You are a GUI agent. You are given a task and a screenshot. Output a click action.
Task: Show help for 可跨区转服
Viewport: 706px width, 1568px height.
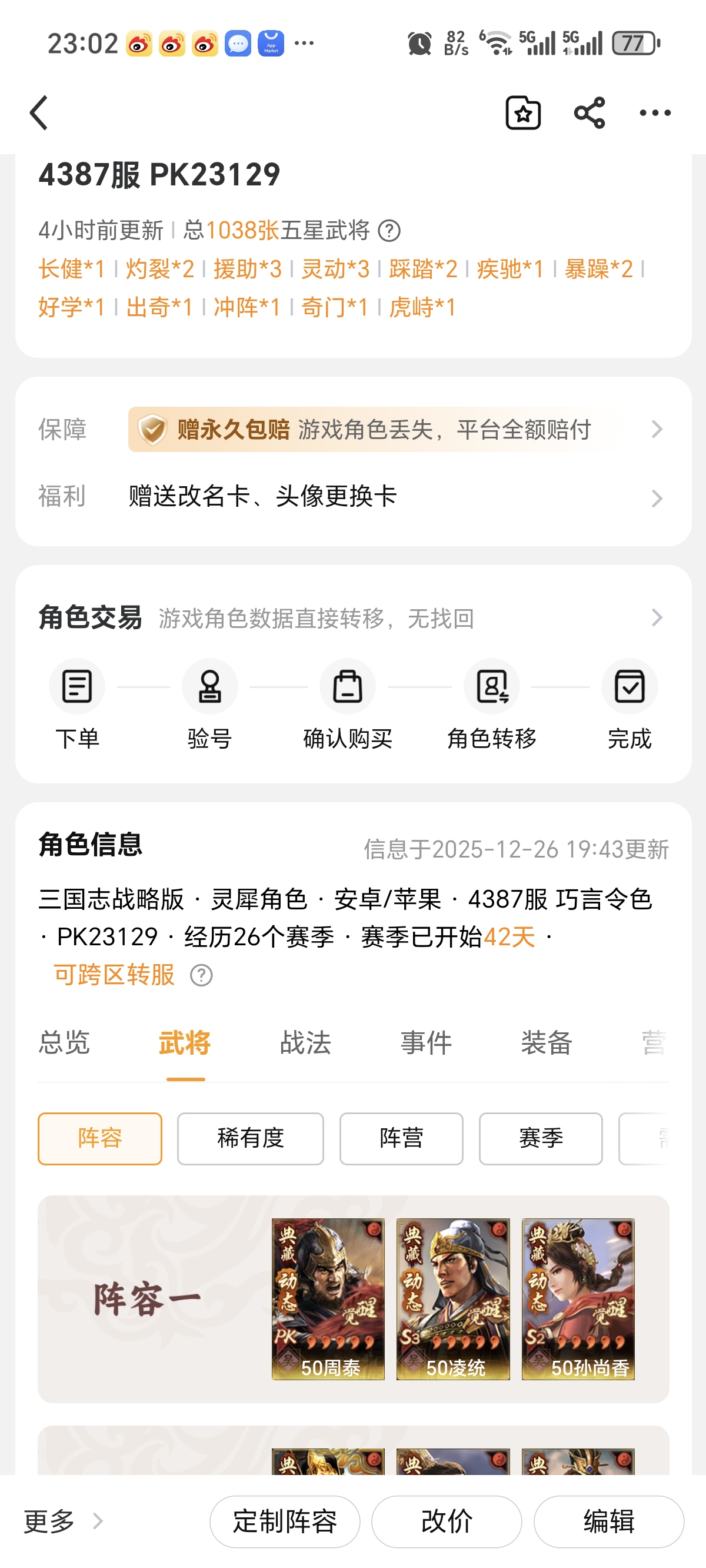click(x=201, y=975)
